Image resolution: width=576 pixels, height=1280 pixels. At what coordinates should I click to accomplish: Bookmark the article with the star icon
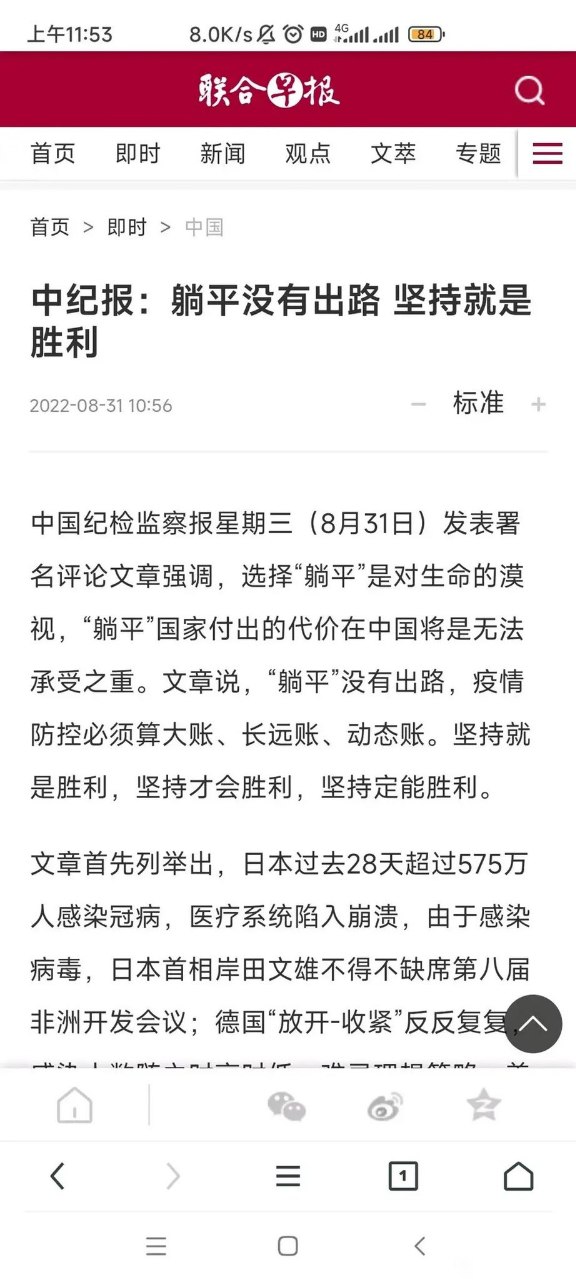[484, 1105]
